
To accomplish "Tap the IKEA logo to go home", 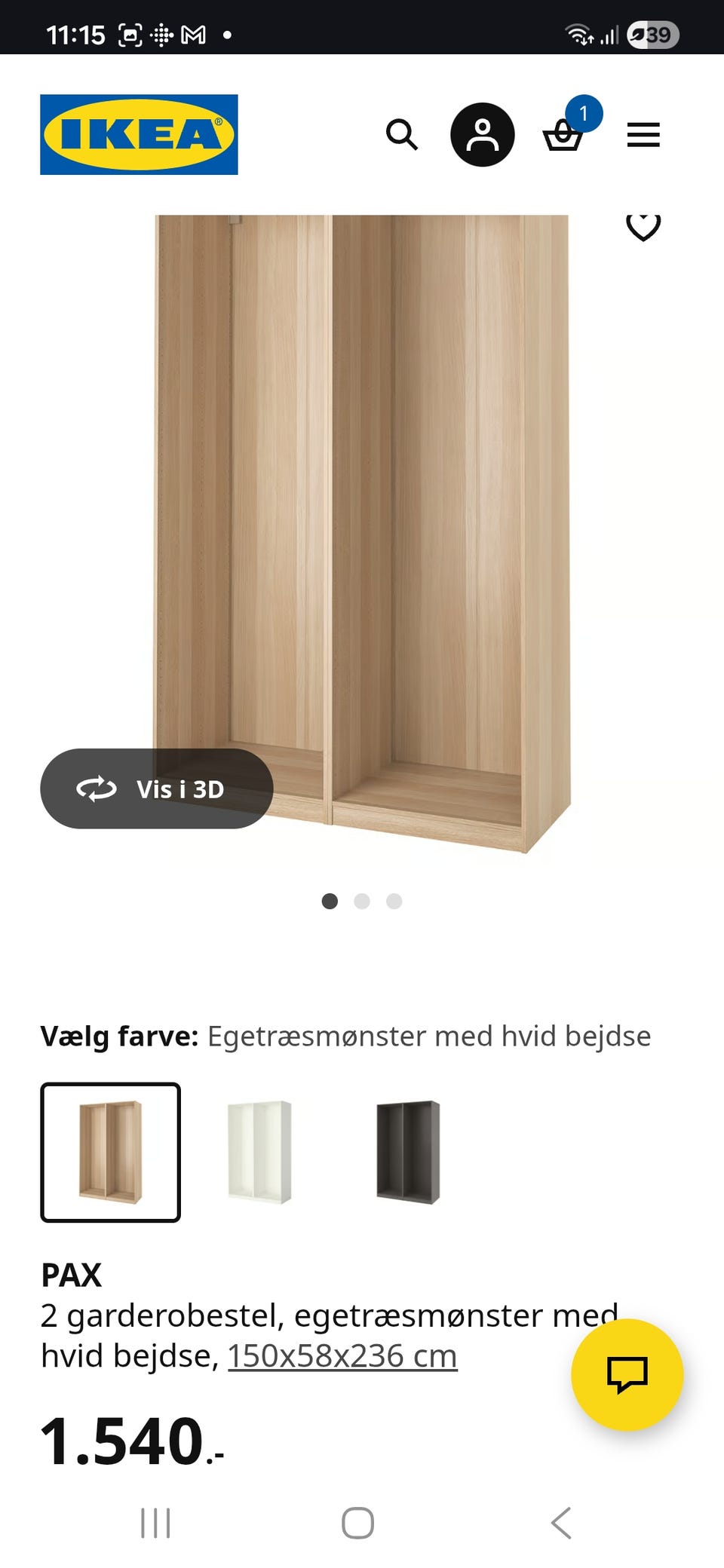I will pyautogui.click(x=137, y=133).
